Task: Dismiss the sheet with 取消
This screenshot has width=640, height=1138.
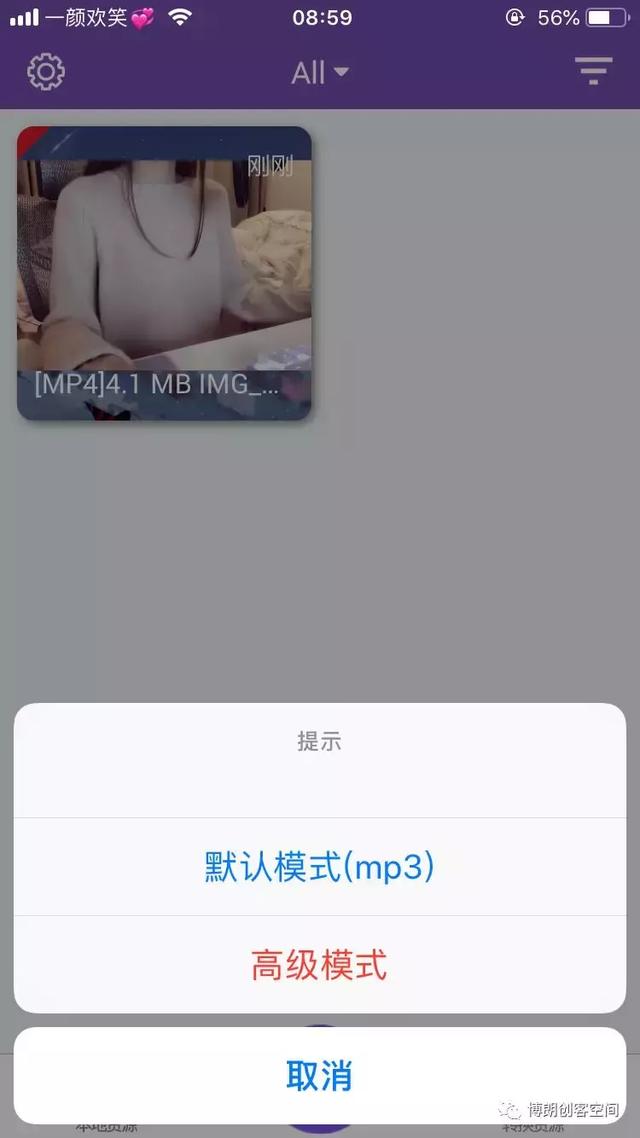Action: click(x=319, y=1075)
